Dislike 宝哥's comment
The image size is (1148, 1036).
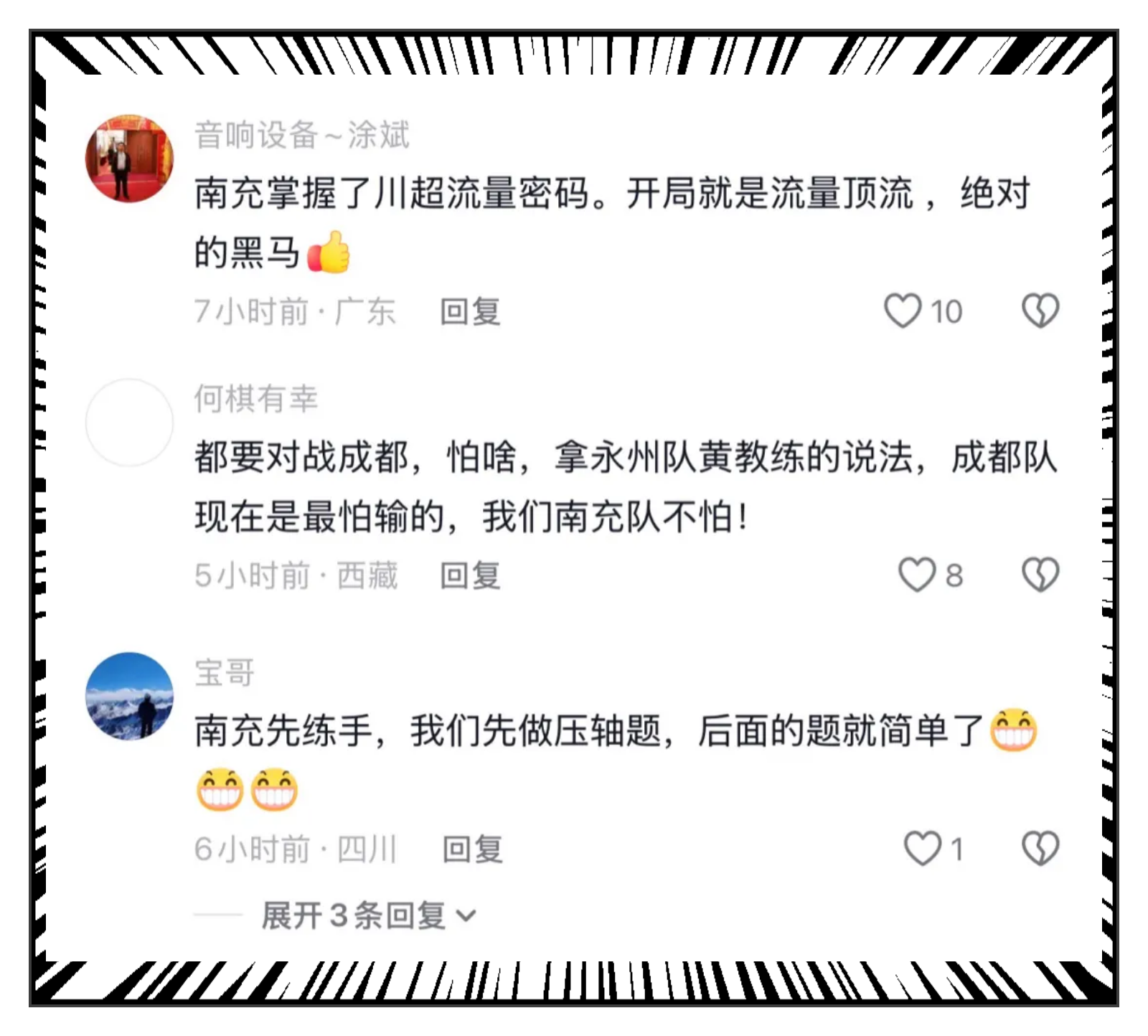coord(1040,849)
